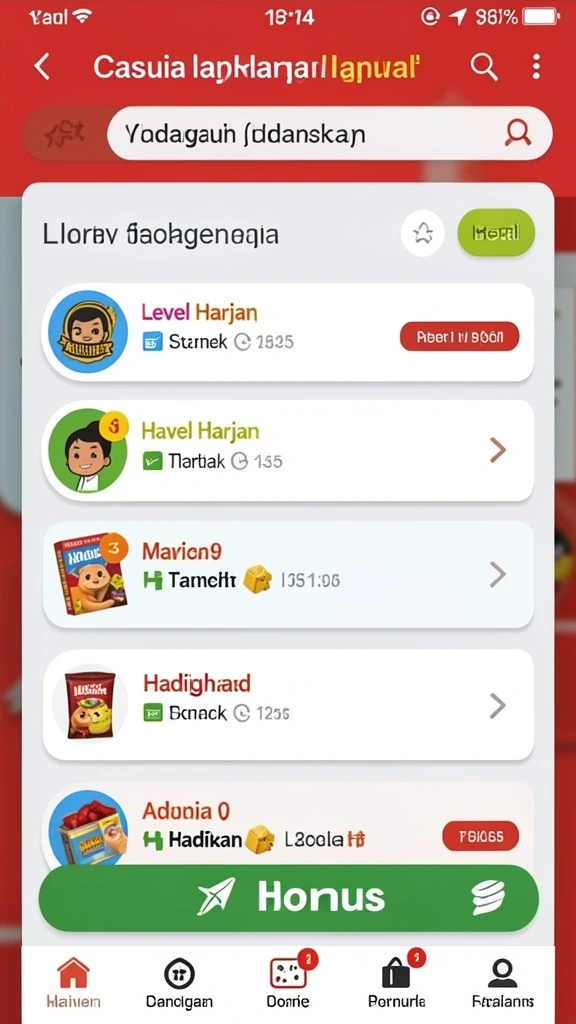576x1024 pixels.
Task: Switch to the Hlaiwen home tab
Action: 73,984
